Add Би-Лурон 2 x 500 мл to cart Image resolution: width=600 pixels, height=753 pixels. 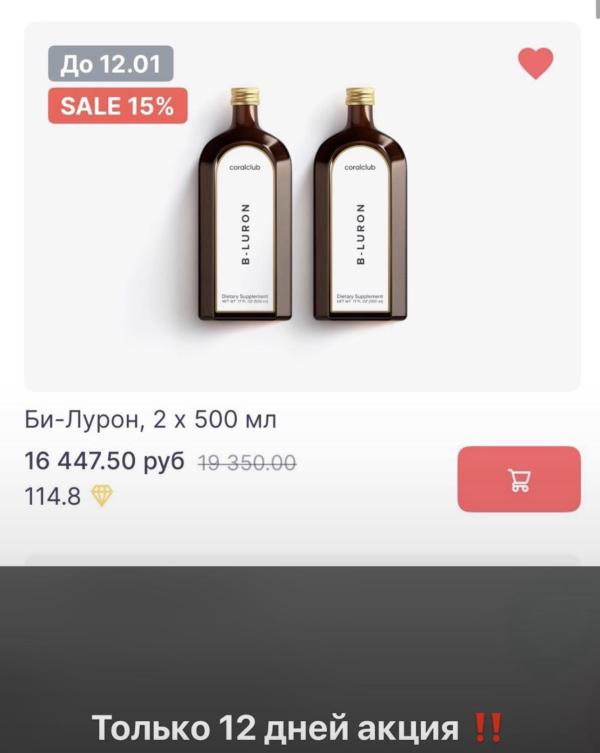(x=519, y=479)
